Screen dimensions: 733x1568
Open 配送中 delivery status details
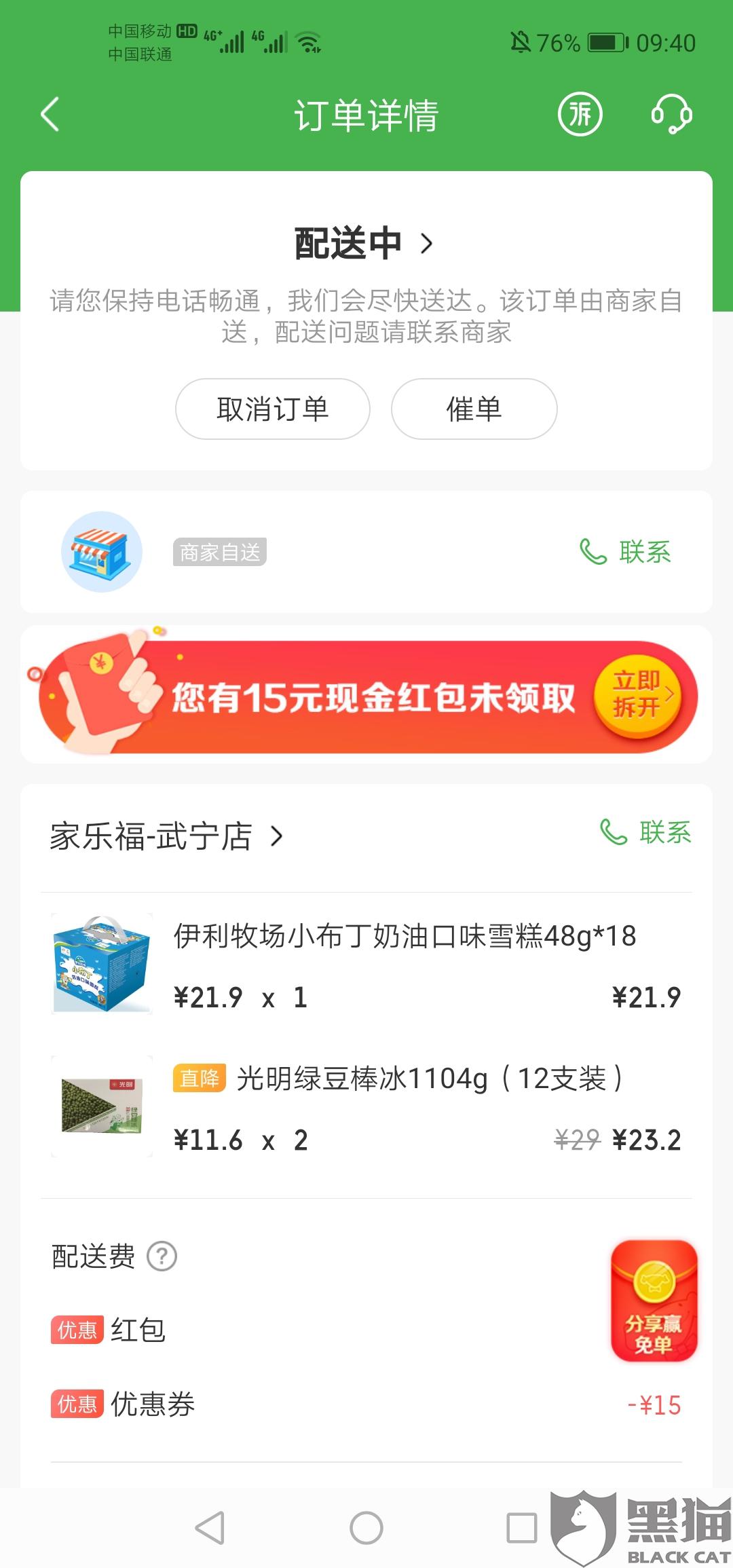point(363,244)
